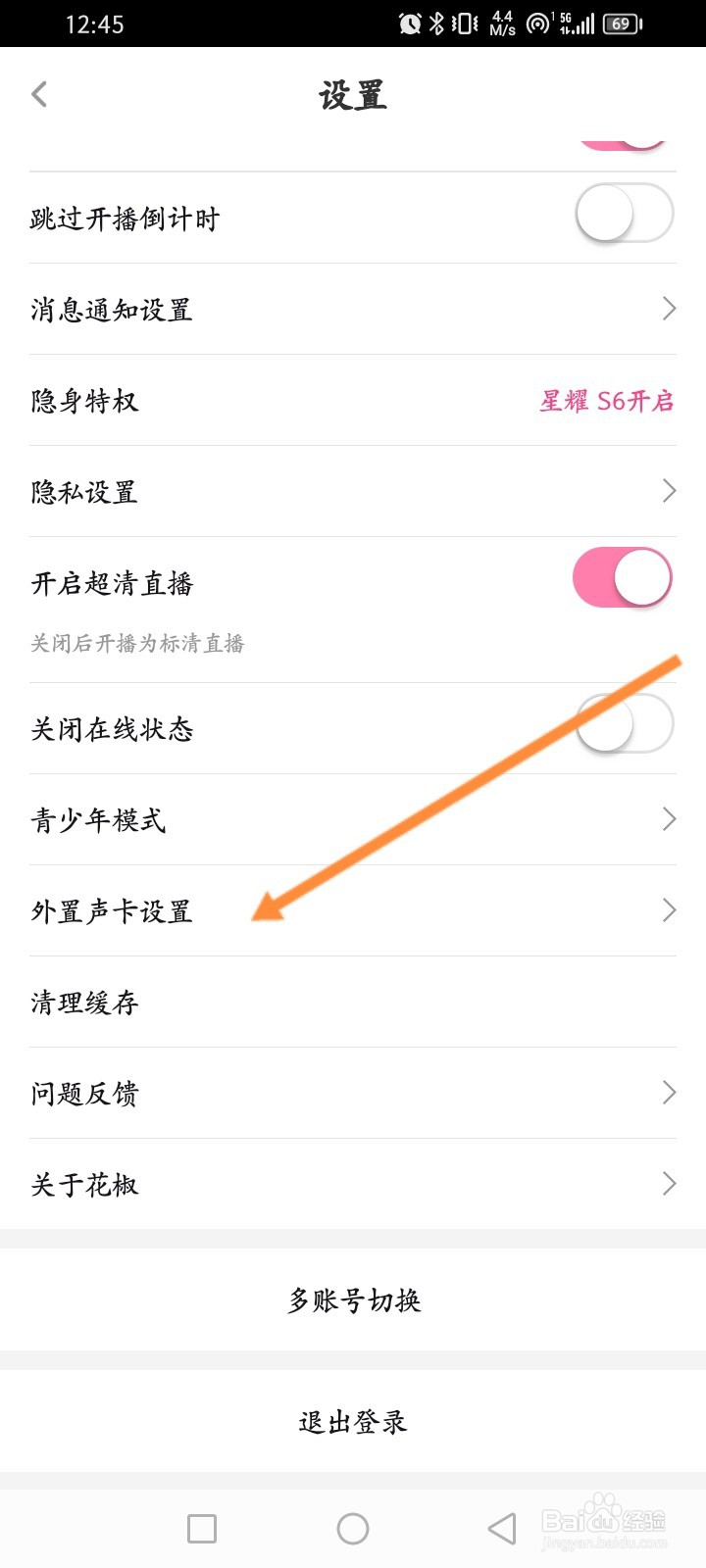This screenshot has width=706, height=1568.
Task: Tap the back arrow to exit Settings
Action: point(39,93)
